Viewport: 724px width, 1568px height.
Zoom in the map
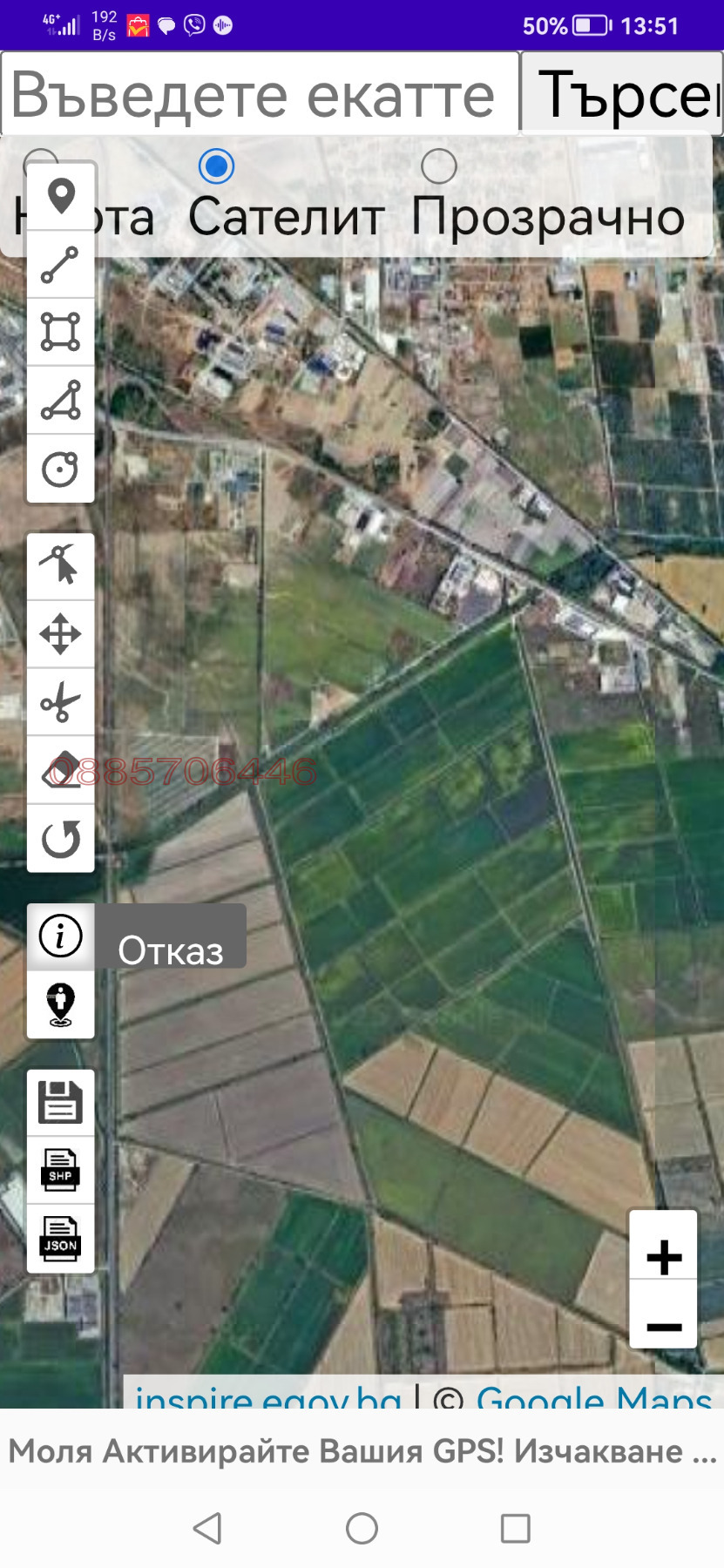coord(664,1257)
